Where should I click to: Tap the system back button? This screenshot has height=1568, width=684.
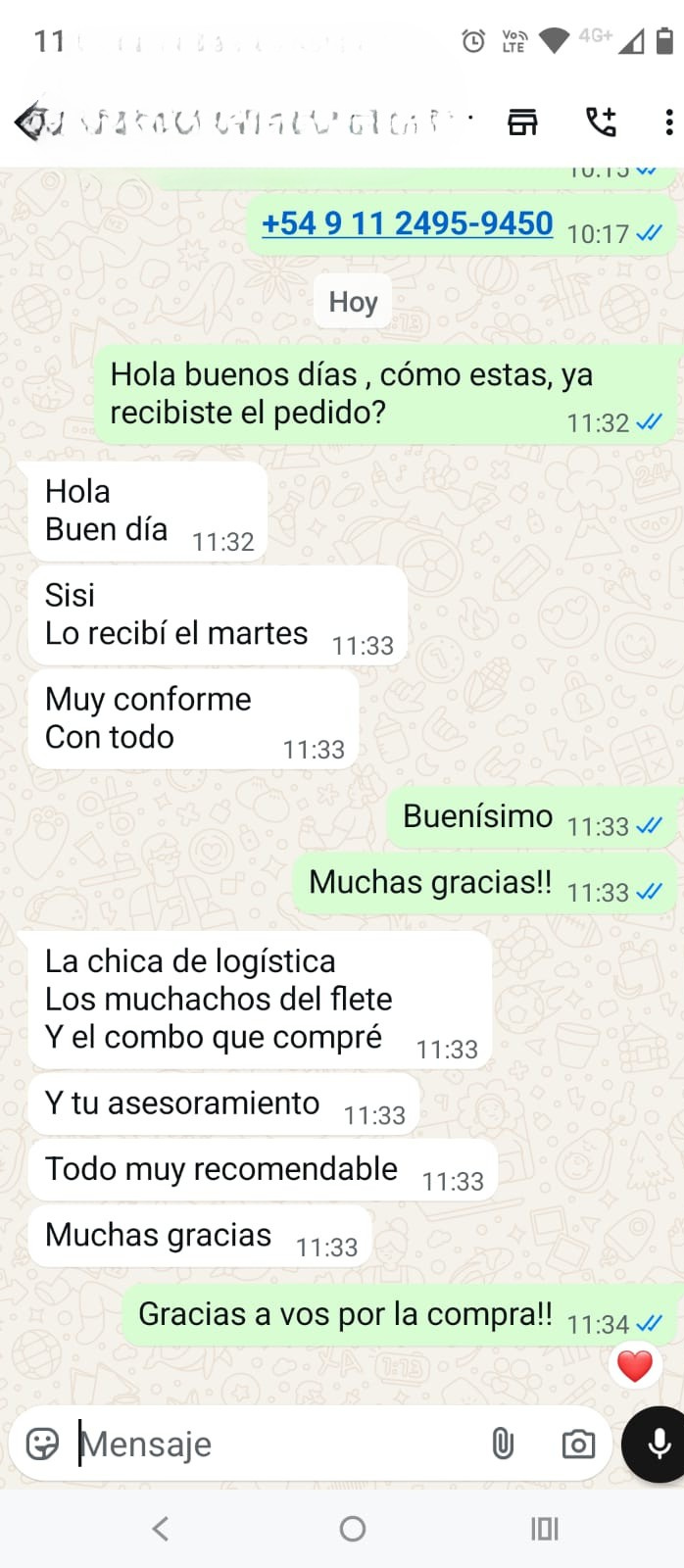coord(161,1528)
